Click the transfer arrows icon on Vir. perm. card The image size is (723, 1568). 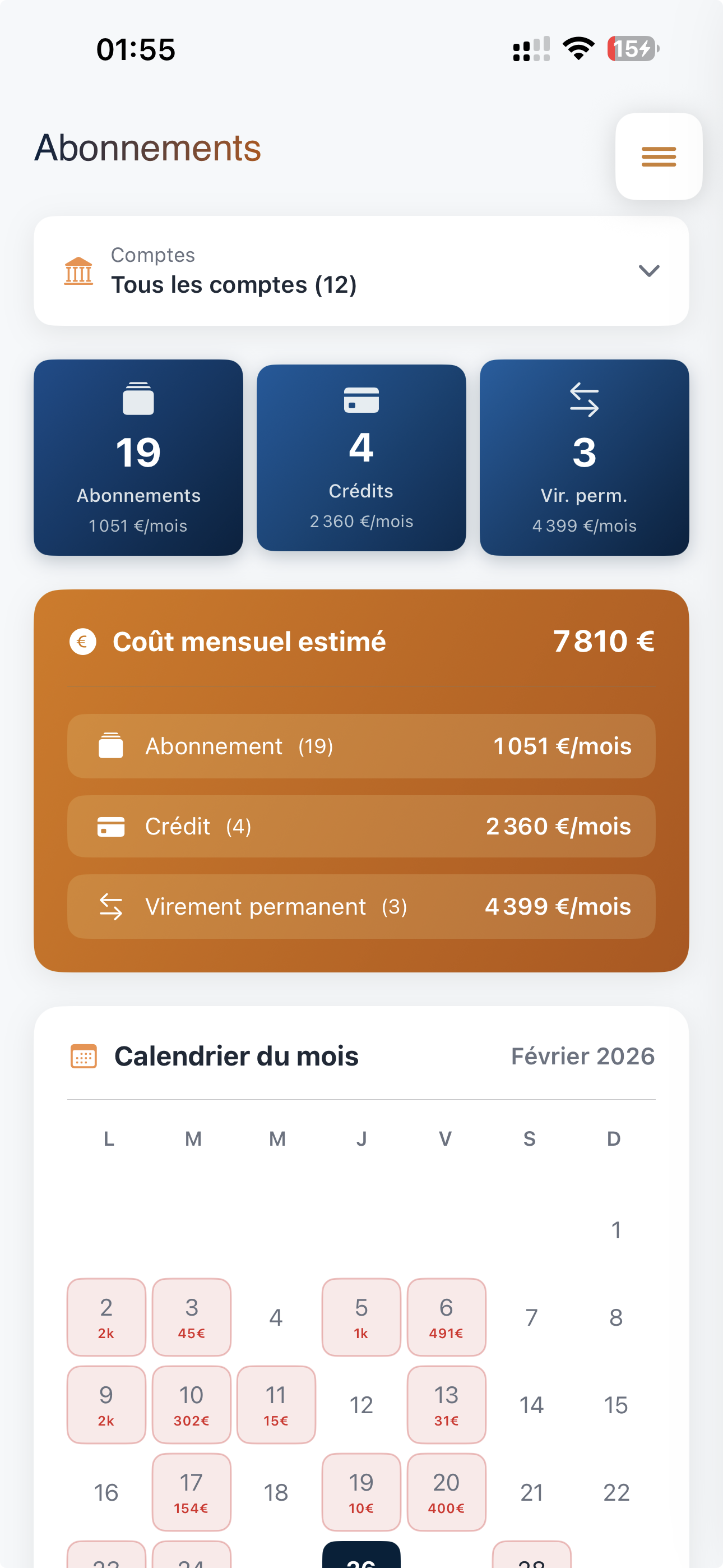pyautogui.click(x=584, y=399)
